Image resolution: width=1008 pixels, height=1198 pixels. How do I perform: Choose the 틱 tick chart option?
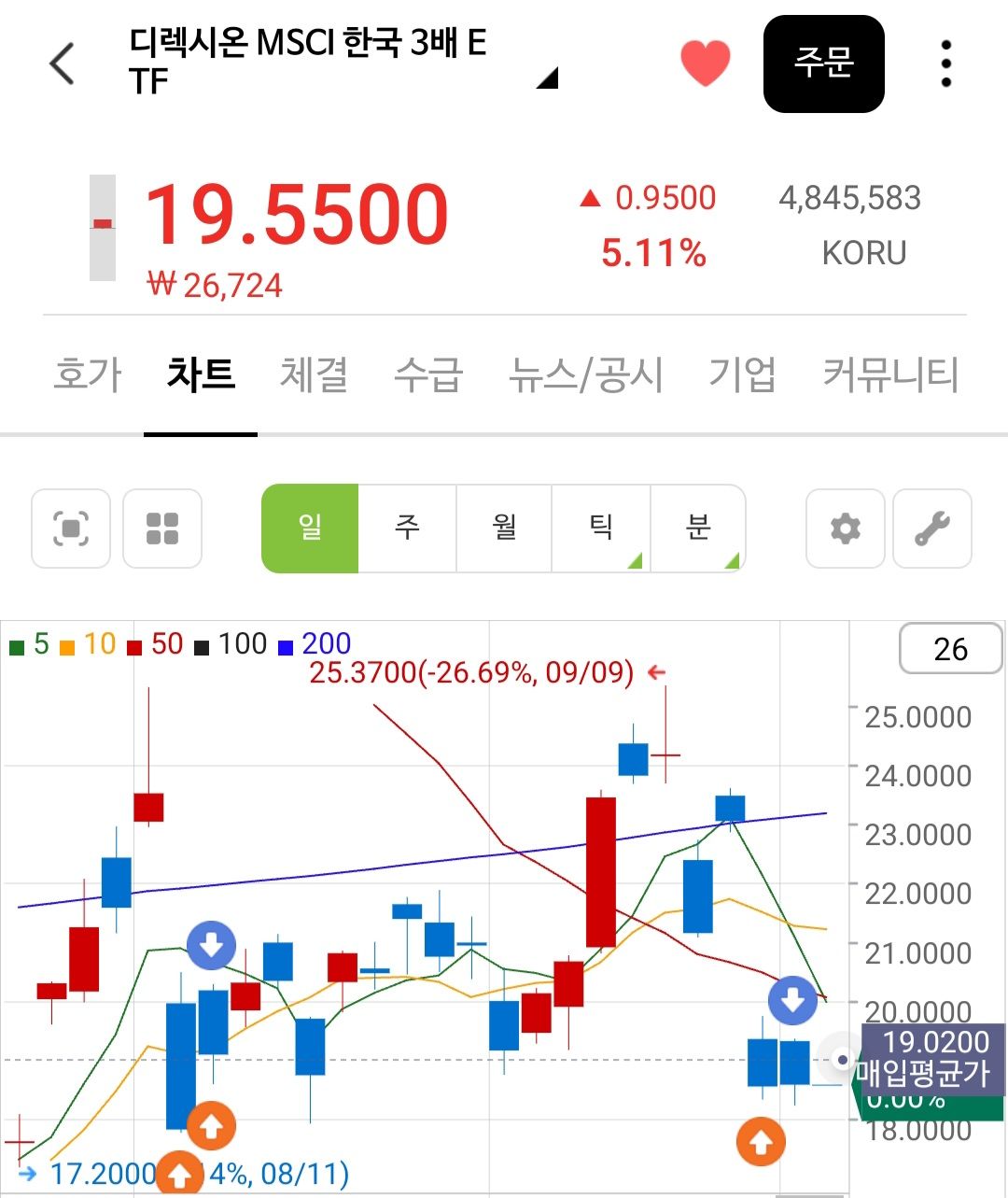[x=601, y=529]
